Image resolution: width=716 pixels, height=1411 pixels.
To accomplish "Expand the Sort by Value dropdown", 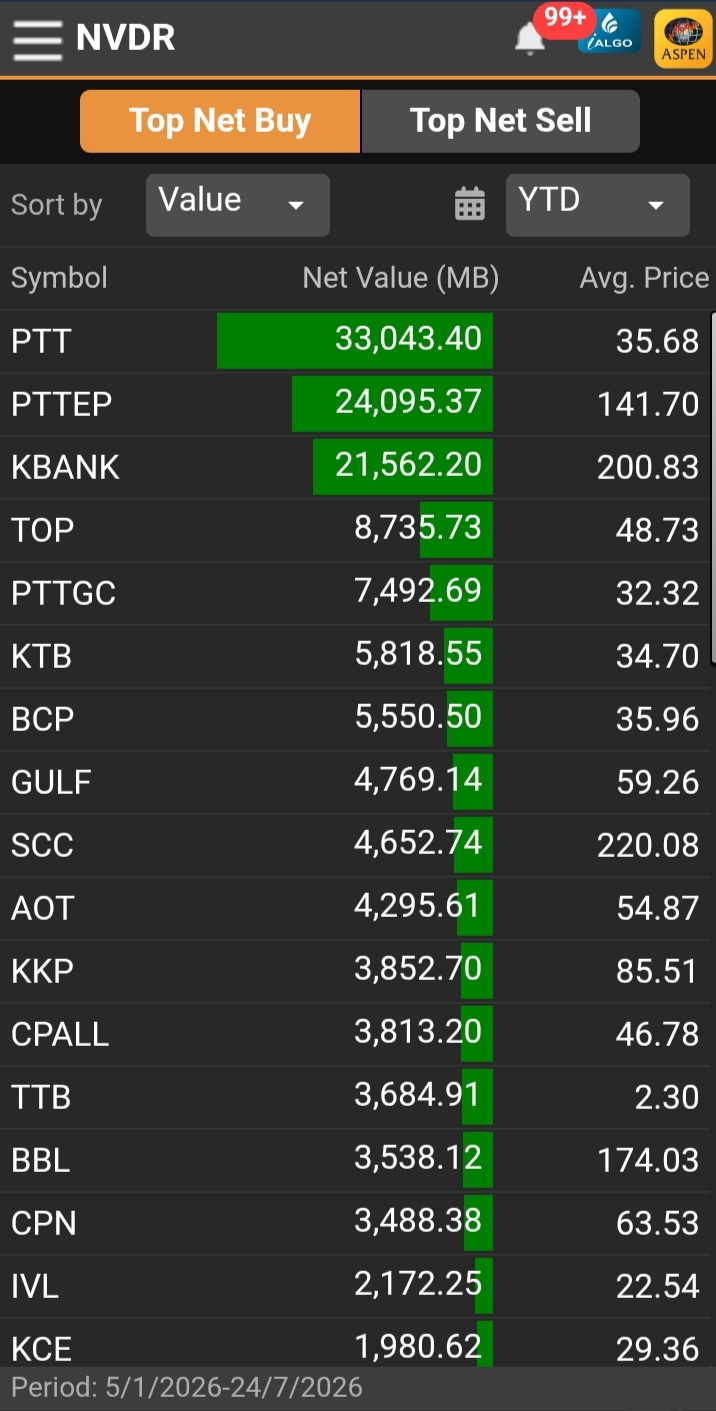I will click(x=238, y=205).
